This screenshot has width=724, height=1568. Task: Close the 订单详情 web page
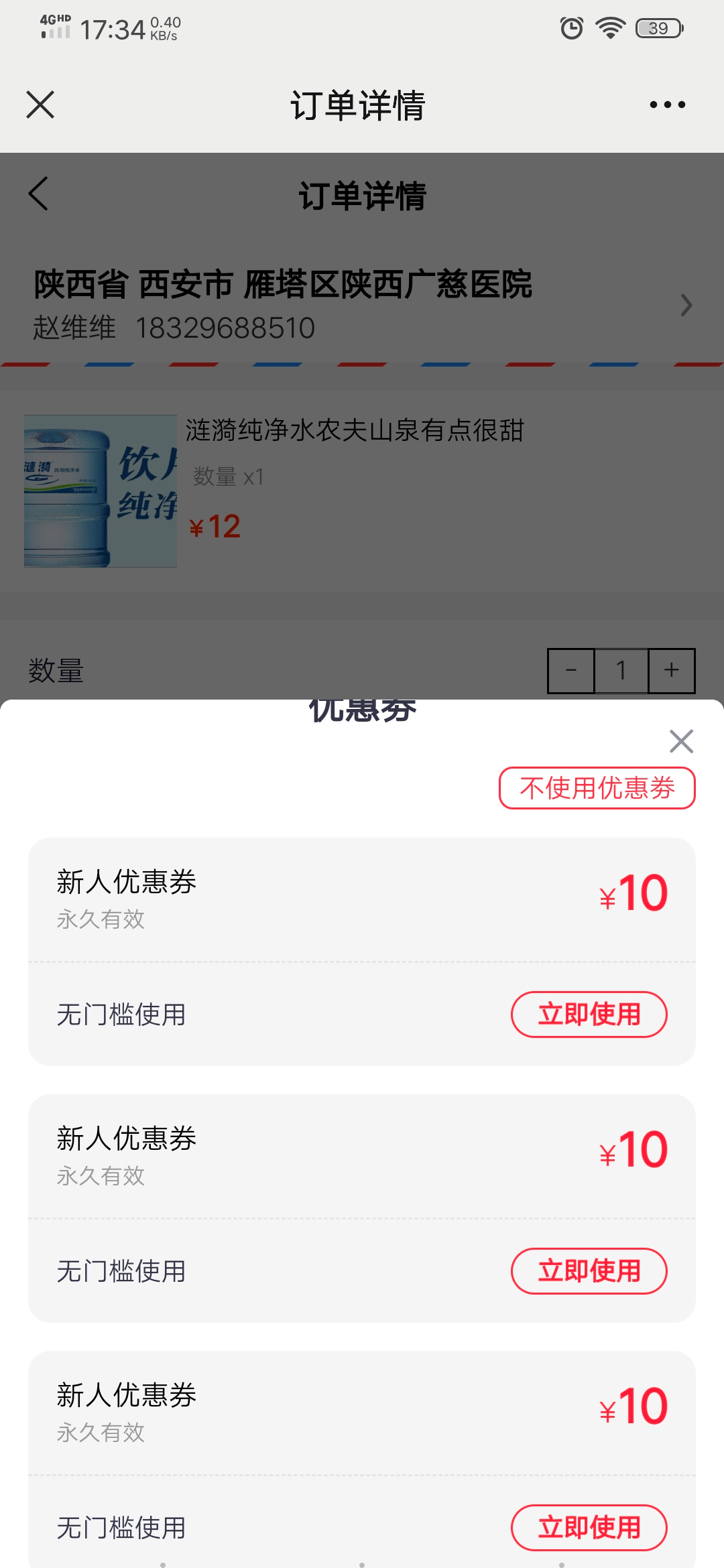tap(40, 105)
